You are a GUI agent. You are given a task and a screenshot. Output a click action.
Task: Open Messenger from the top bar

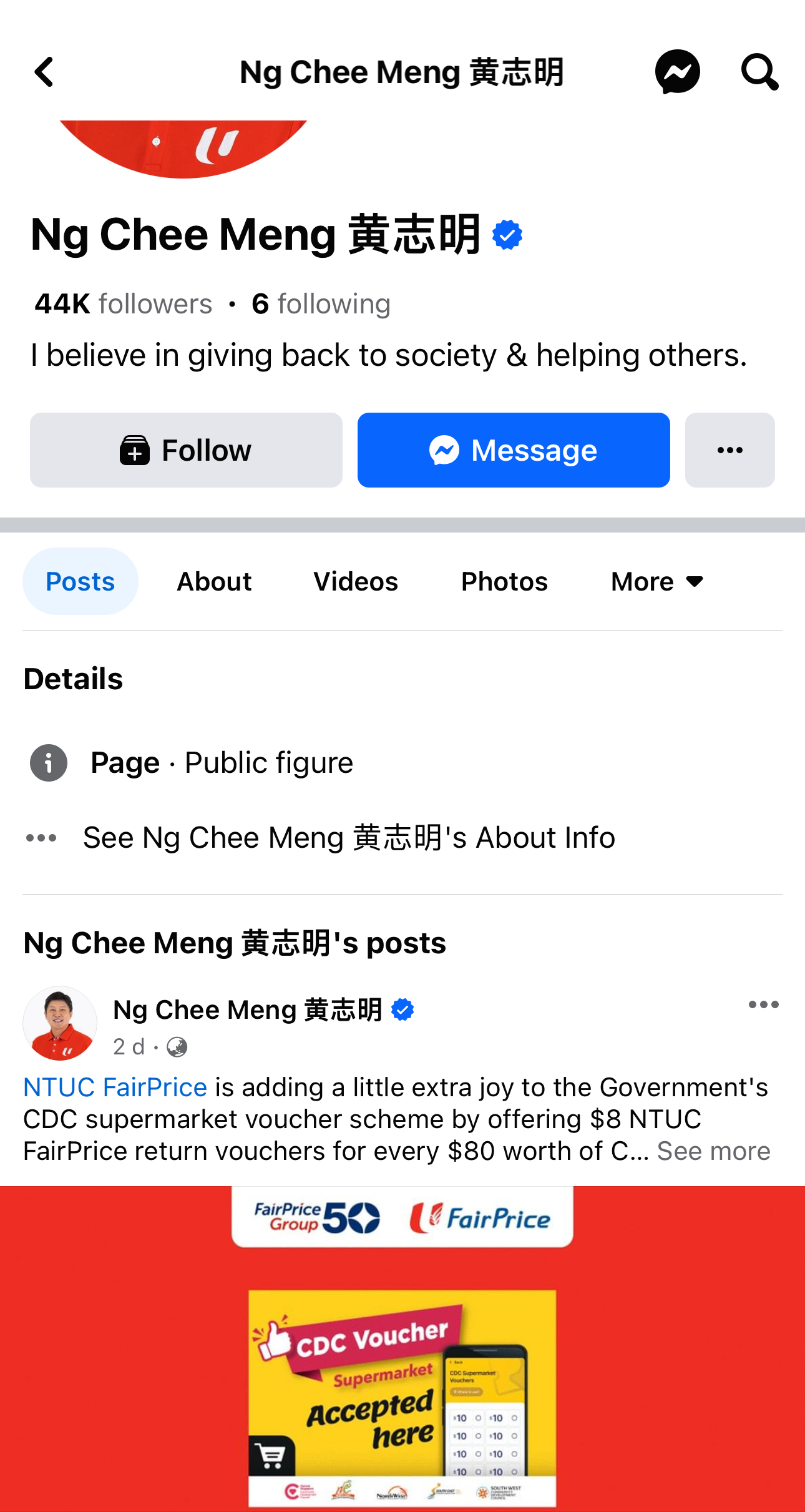(x=677, y=72)
